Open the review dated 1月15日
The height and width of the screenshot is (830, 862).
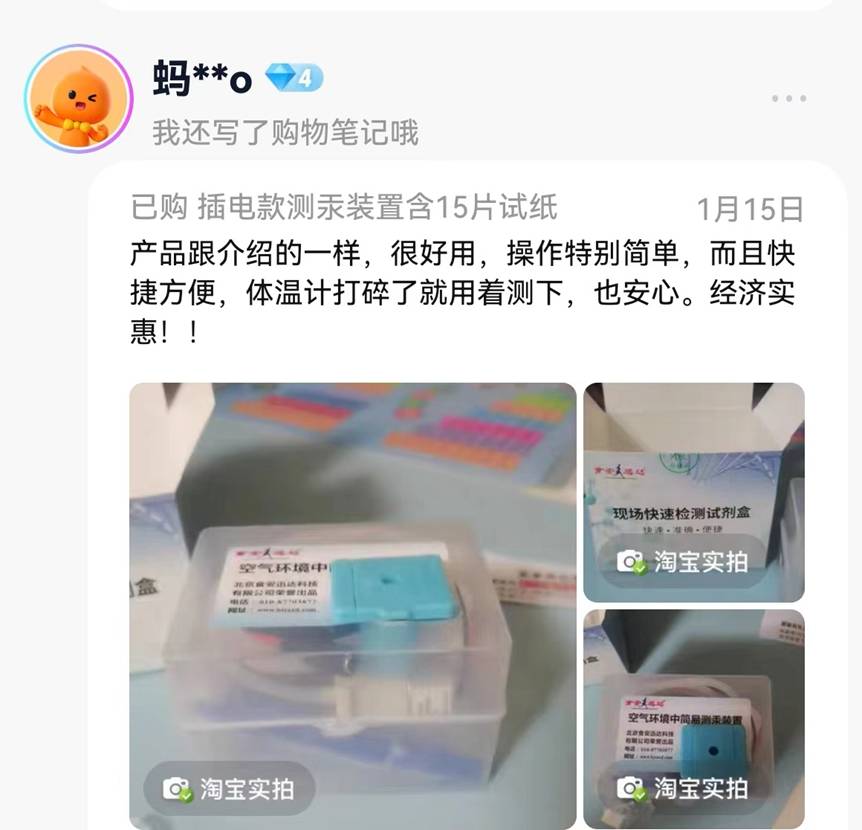pyautogui.click(x=465, y=271)
